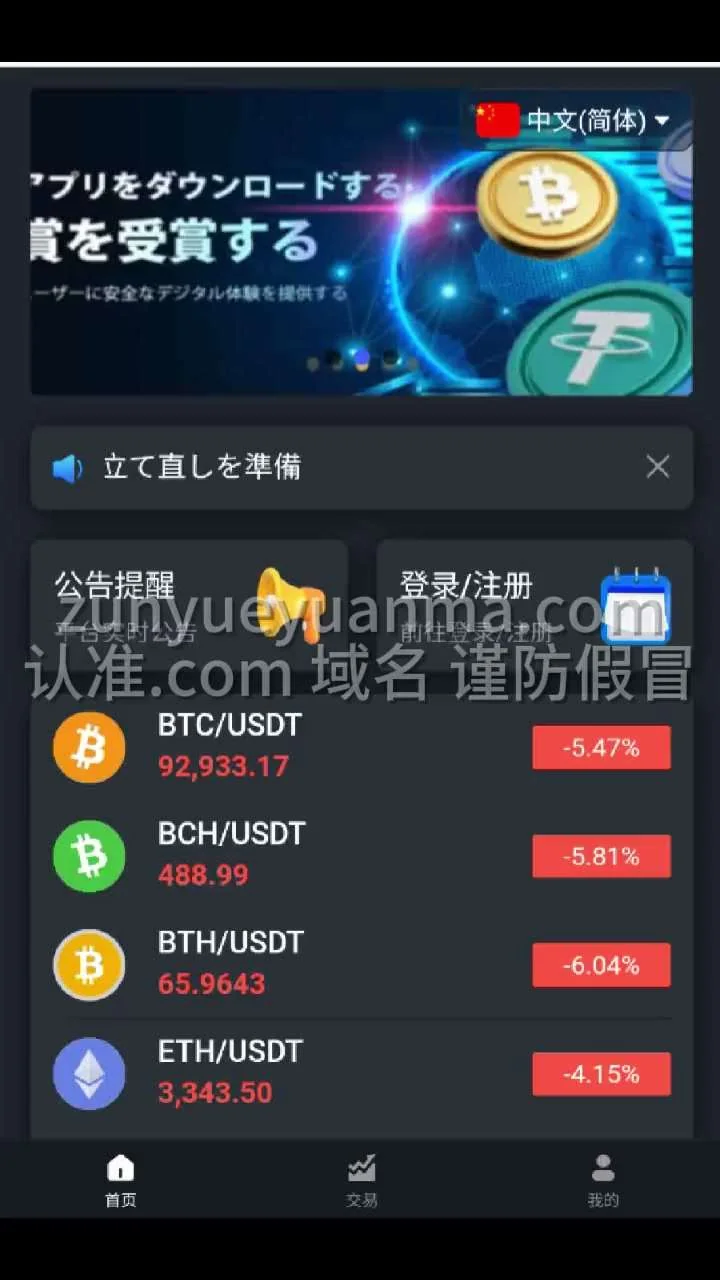Go to 登录/注册 login or register
720x1280 pixels.
point(534,602)
